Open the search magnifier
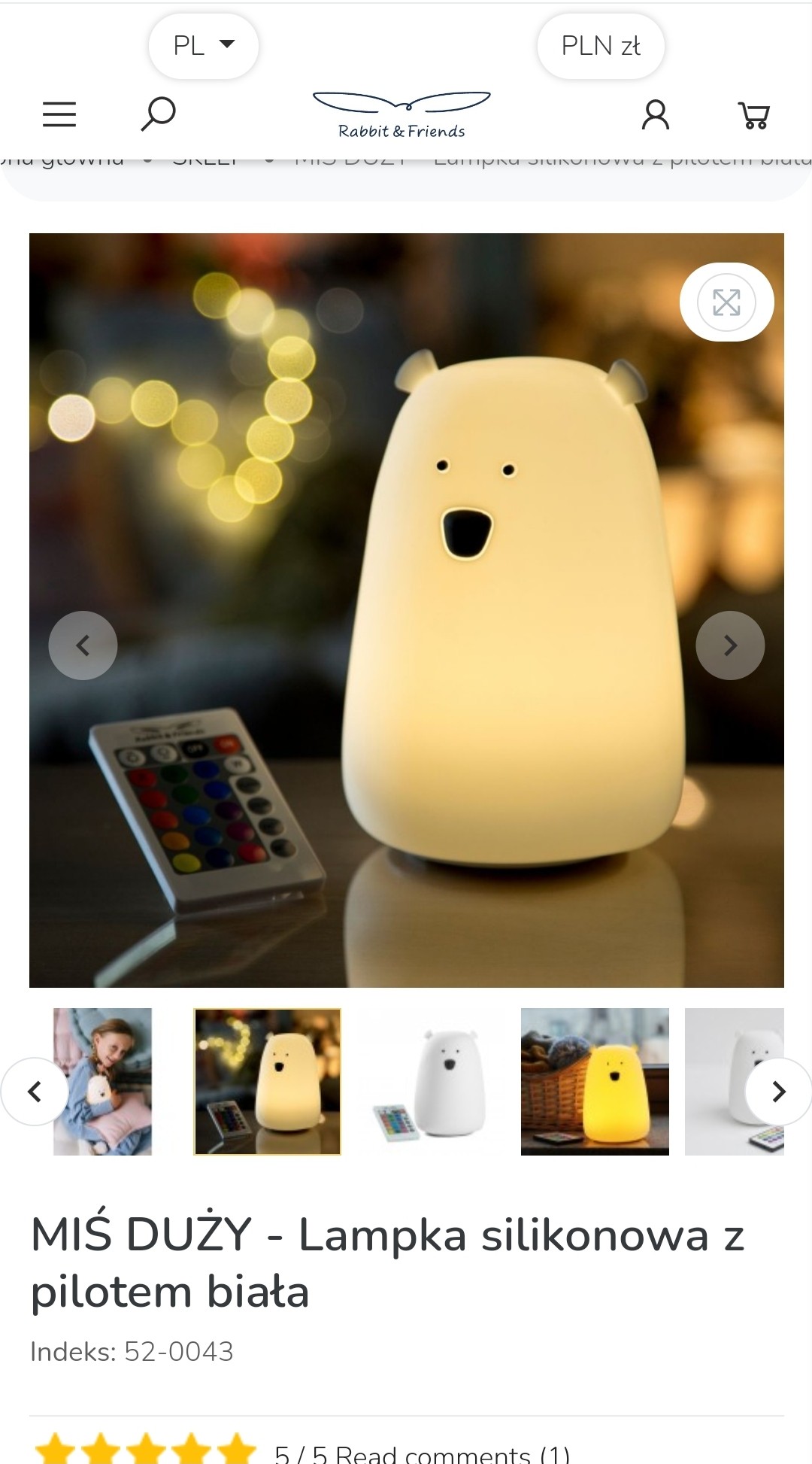 point(158,114)
